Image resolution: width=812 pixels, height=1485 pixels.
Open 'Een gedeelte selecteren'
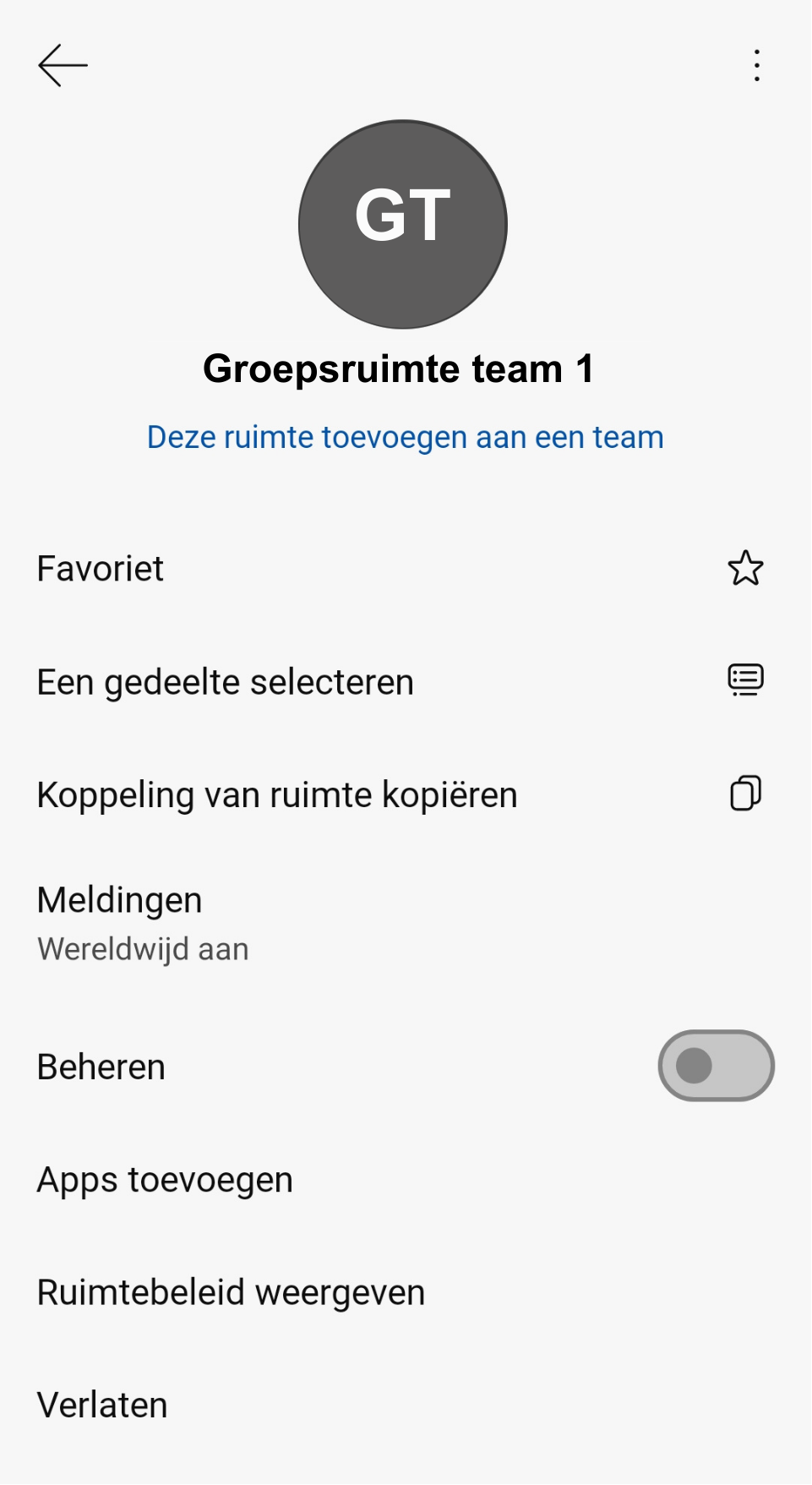[225, 681]
